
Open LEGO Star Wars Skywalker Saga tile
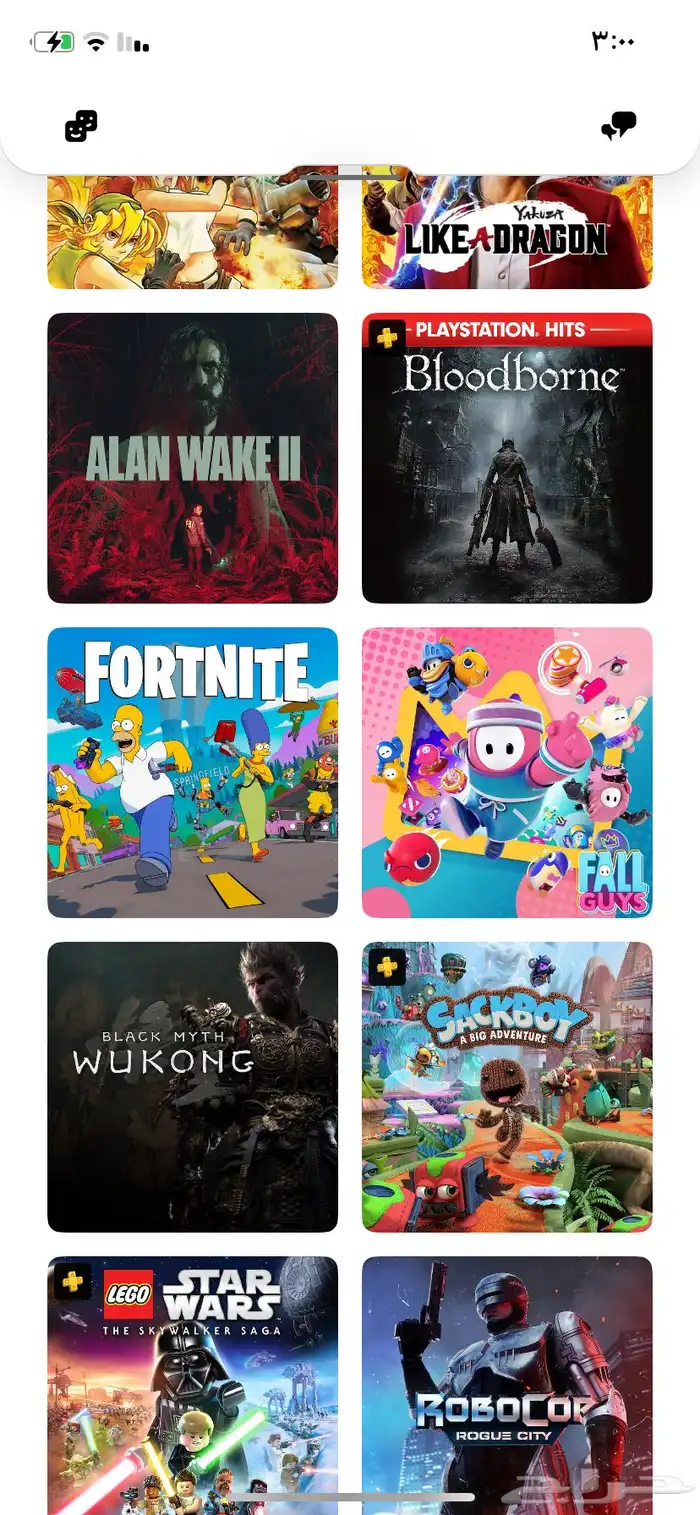coord(192,1385)
